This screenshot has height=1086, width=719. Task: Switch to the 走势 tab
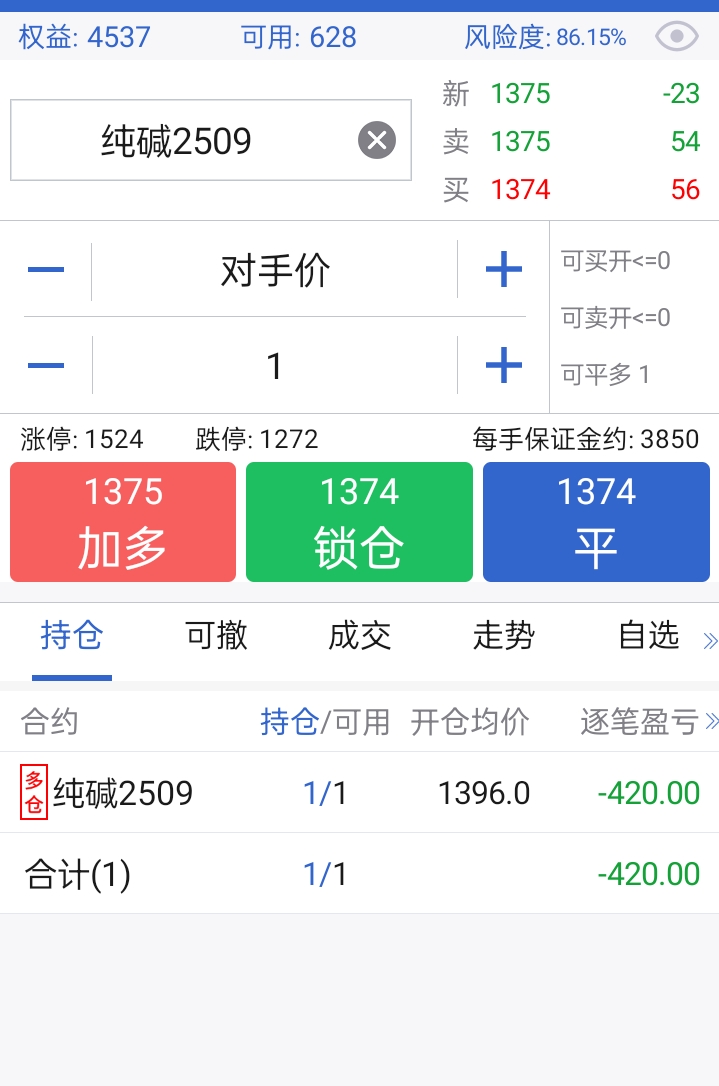point(503,636)
